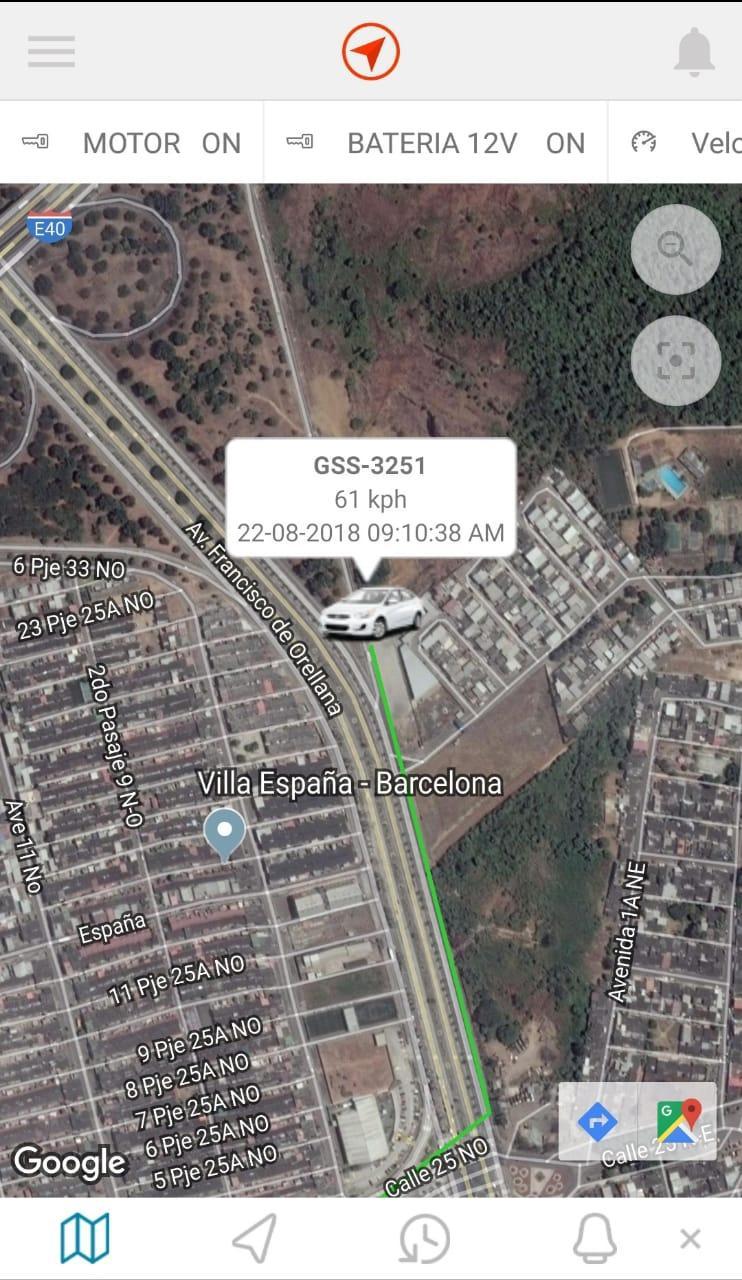Switch to the navigation arrow tab
Image resolution: width=742 pixels, height=1280 pixels.
pos(254,1240)
